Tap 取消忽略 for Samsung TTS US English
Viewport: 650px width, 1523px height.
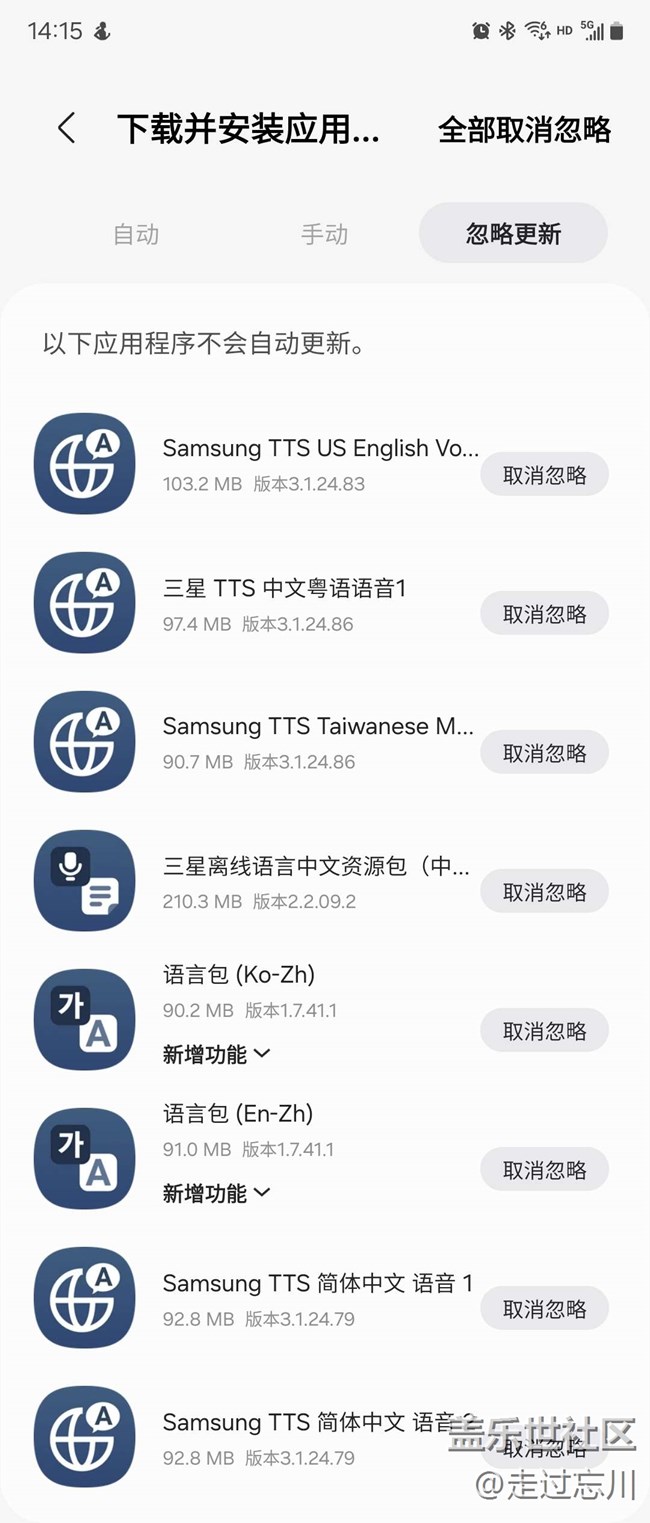click(544, 475)
